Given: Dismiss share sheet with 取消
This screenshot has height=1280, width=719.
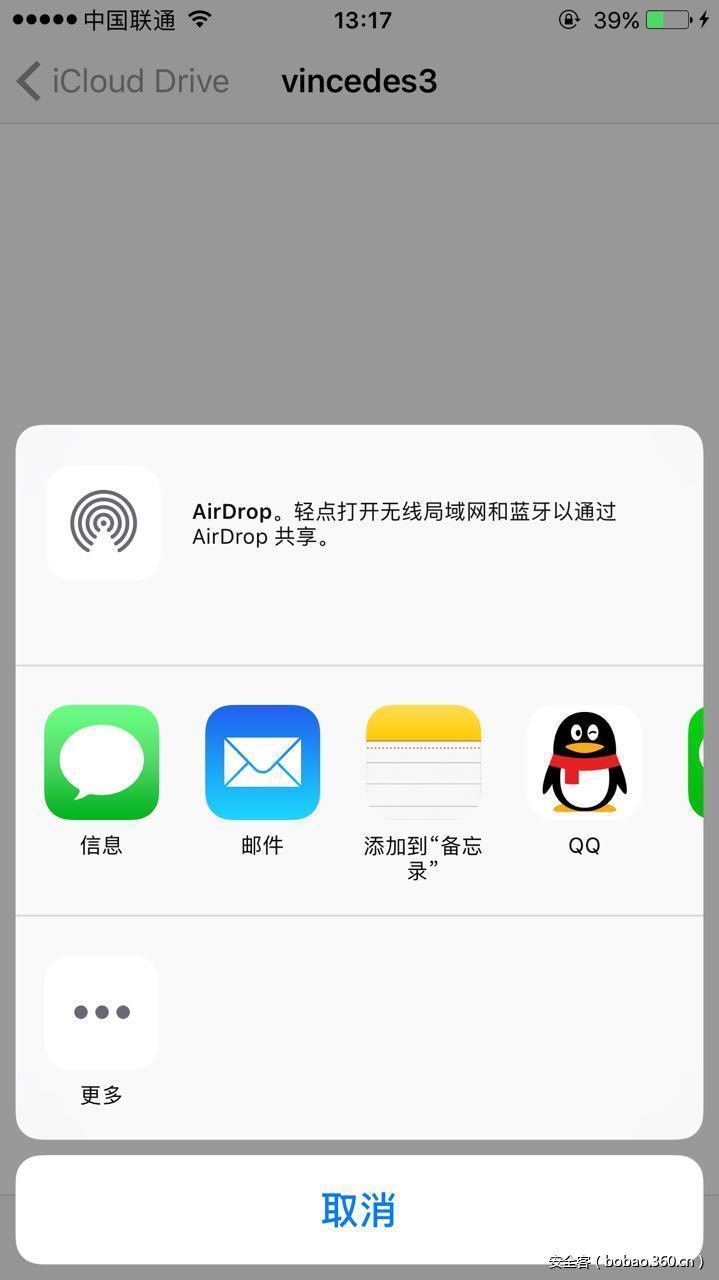Looking at the screenshot, I should tap(359, 1209).
